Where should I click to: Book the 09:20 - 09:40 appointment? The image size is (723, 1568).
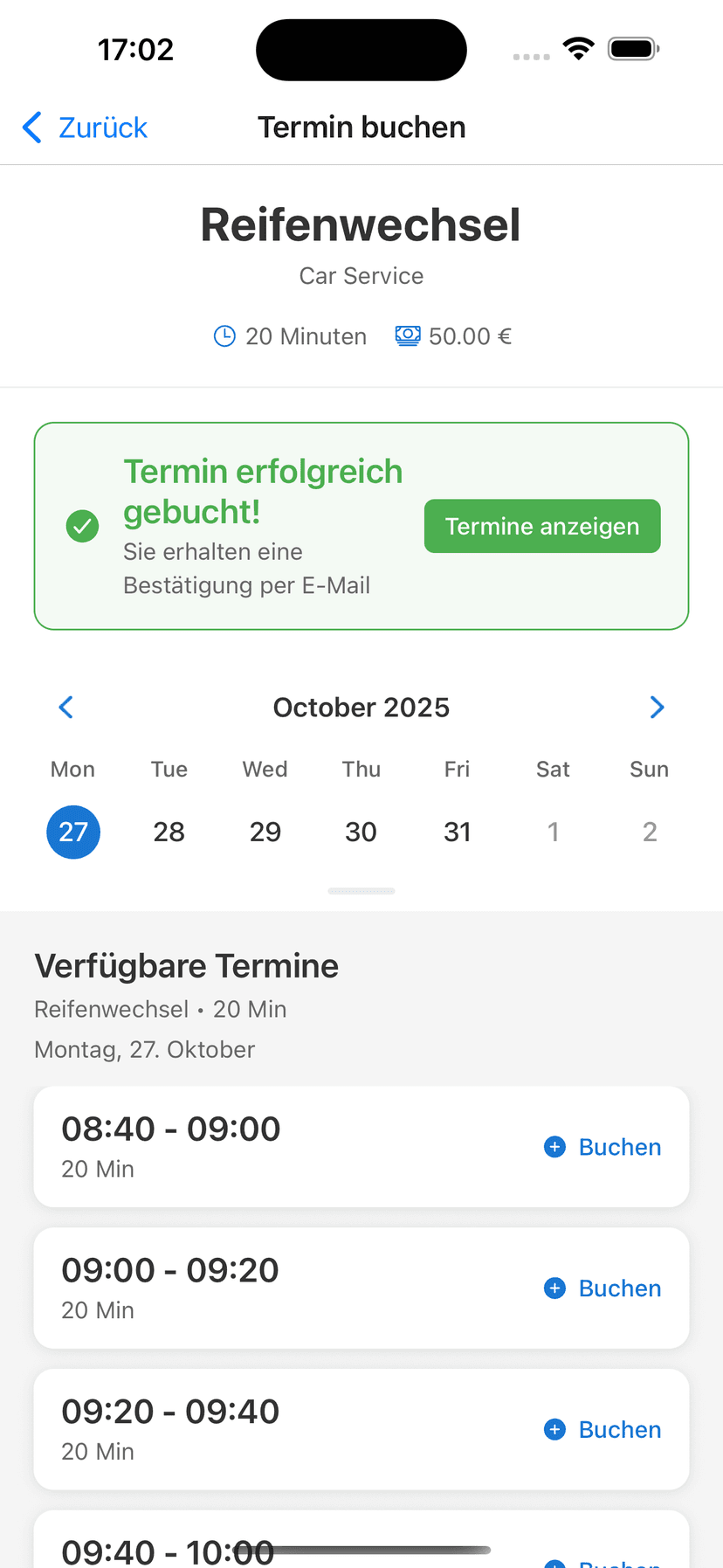coord(620,1429)
